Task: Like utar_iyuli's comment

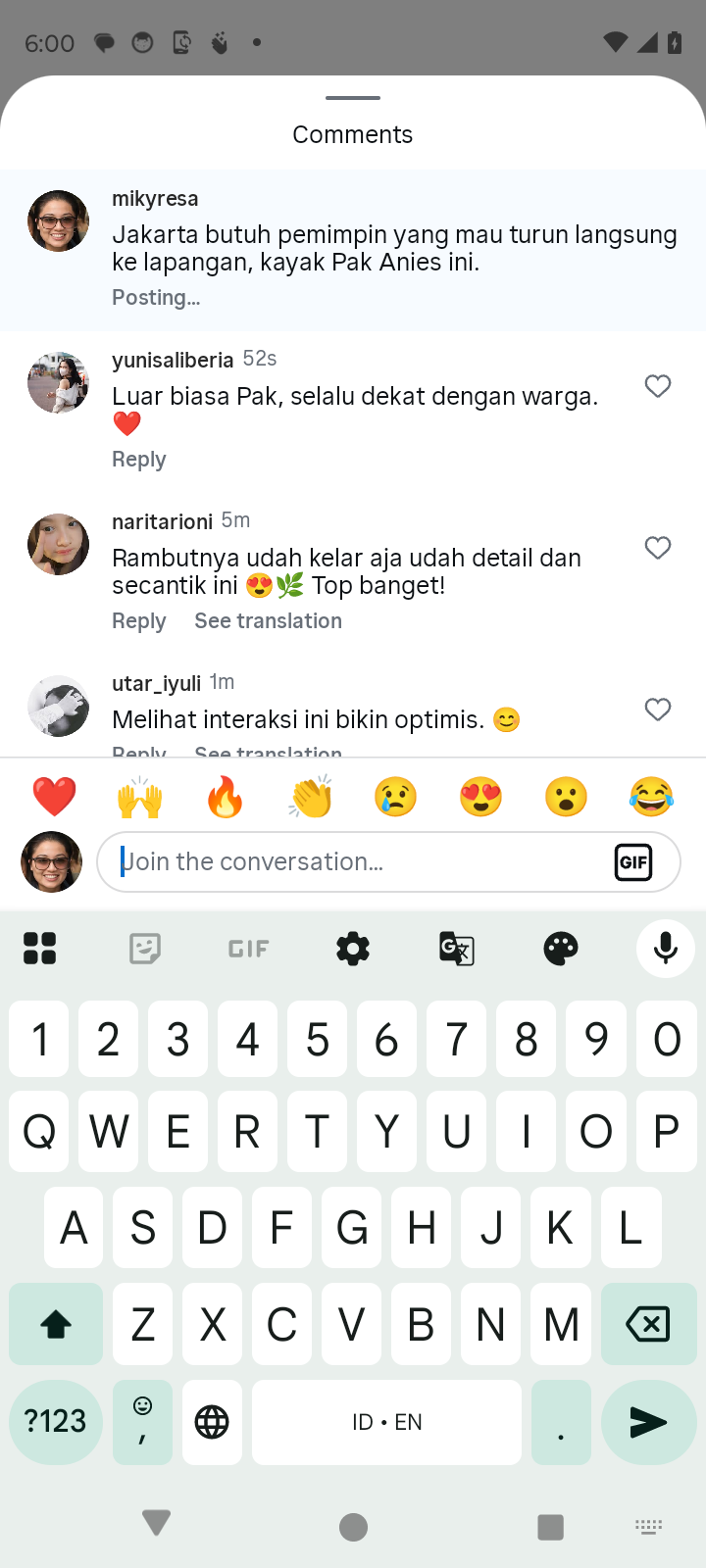Action: [657, 710]
